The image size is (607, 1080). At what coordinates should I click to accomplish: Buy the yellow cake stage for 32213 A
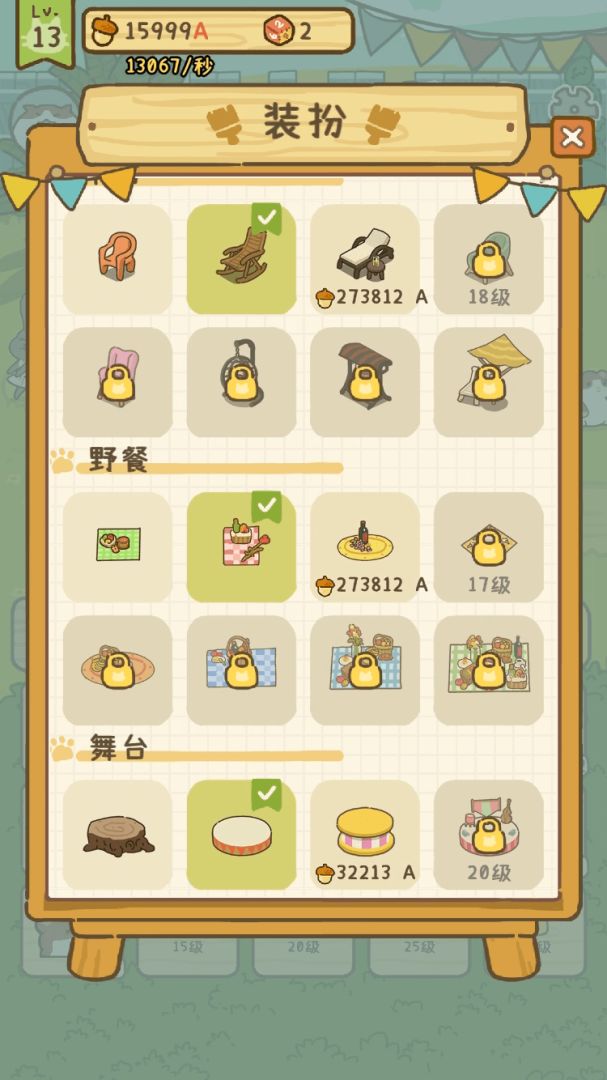[365, 834]
